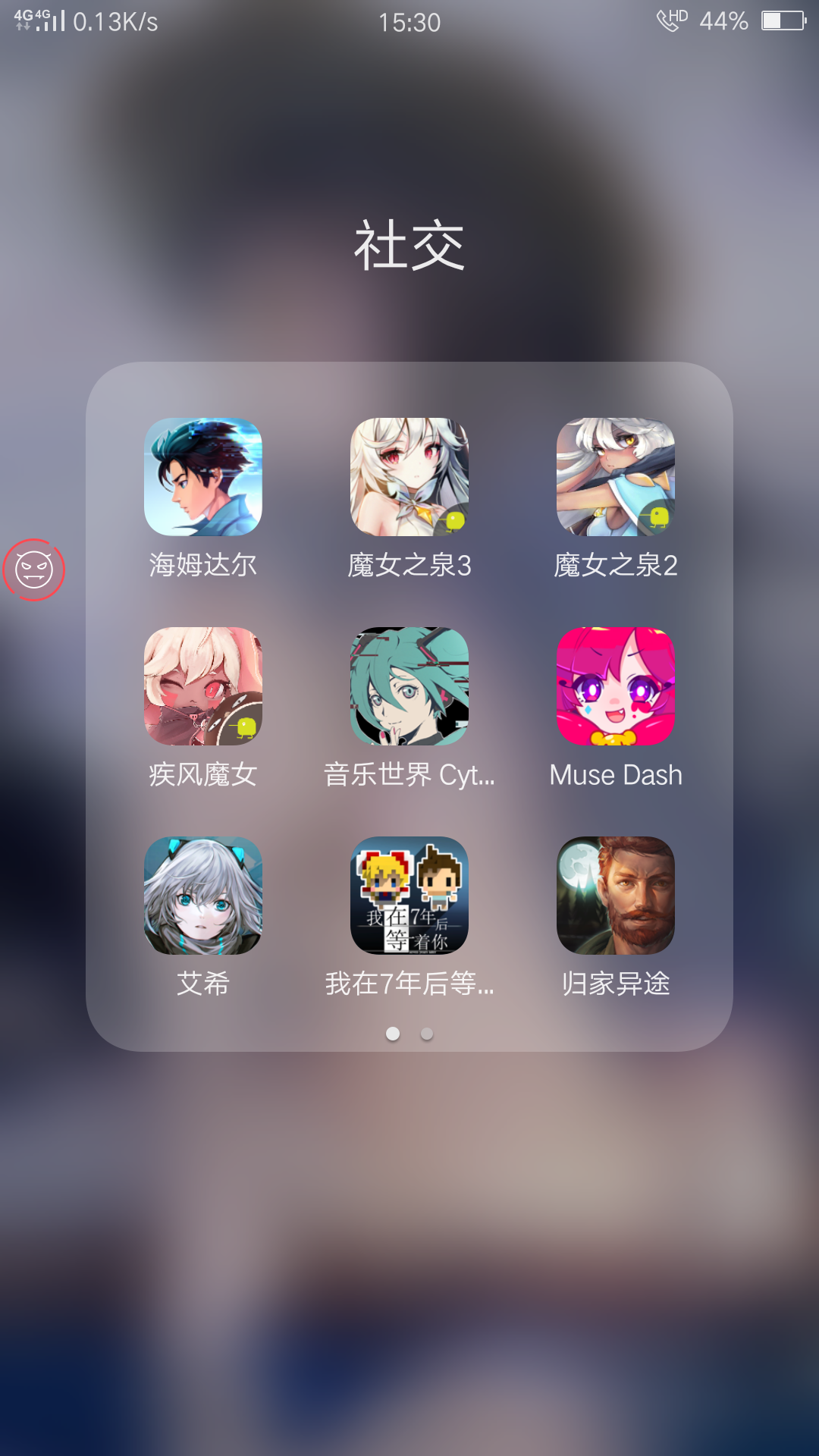Image resolution: width=819 pixels, height=1456 pixels.
Task: Open 我在7年后等着你 app
Action: click(x=409, y=896)
